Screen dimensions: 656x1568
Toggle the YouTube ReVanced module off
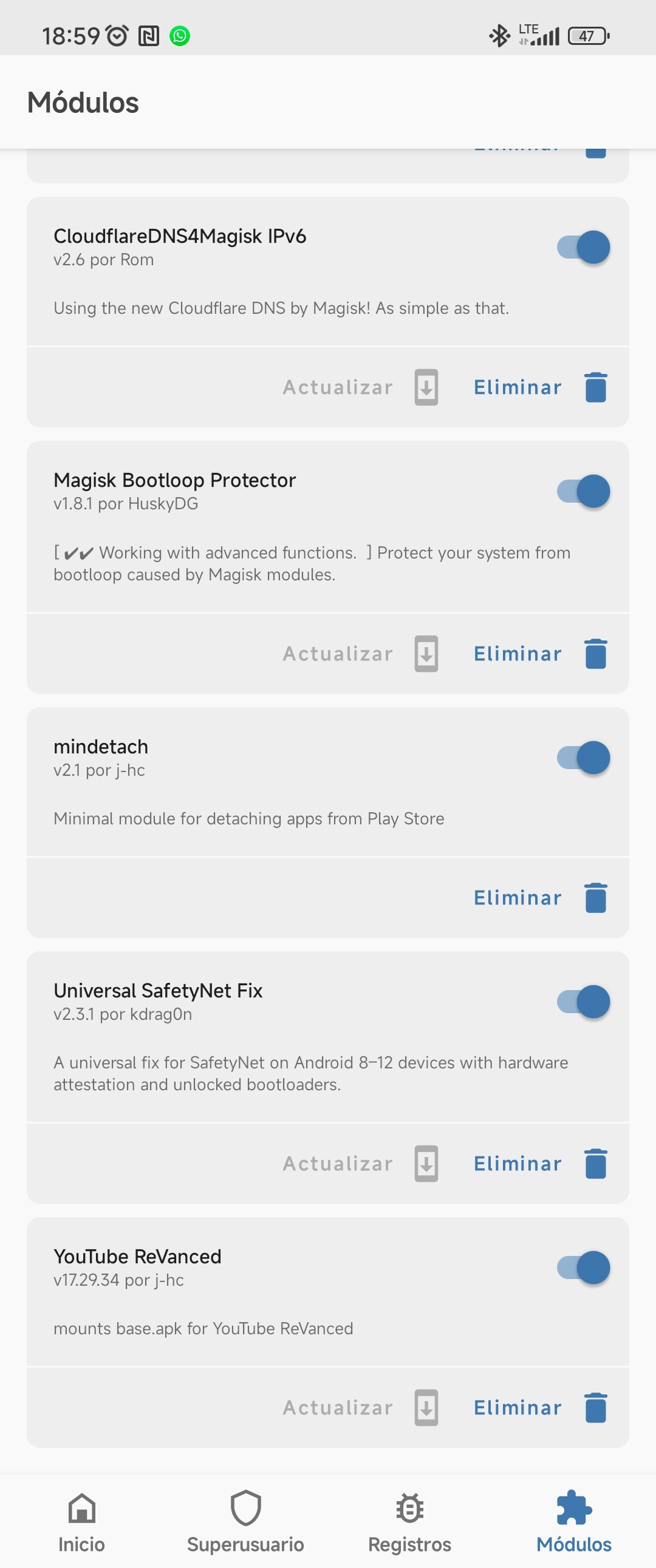(x=583, y=1268)
